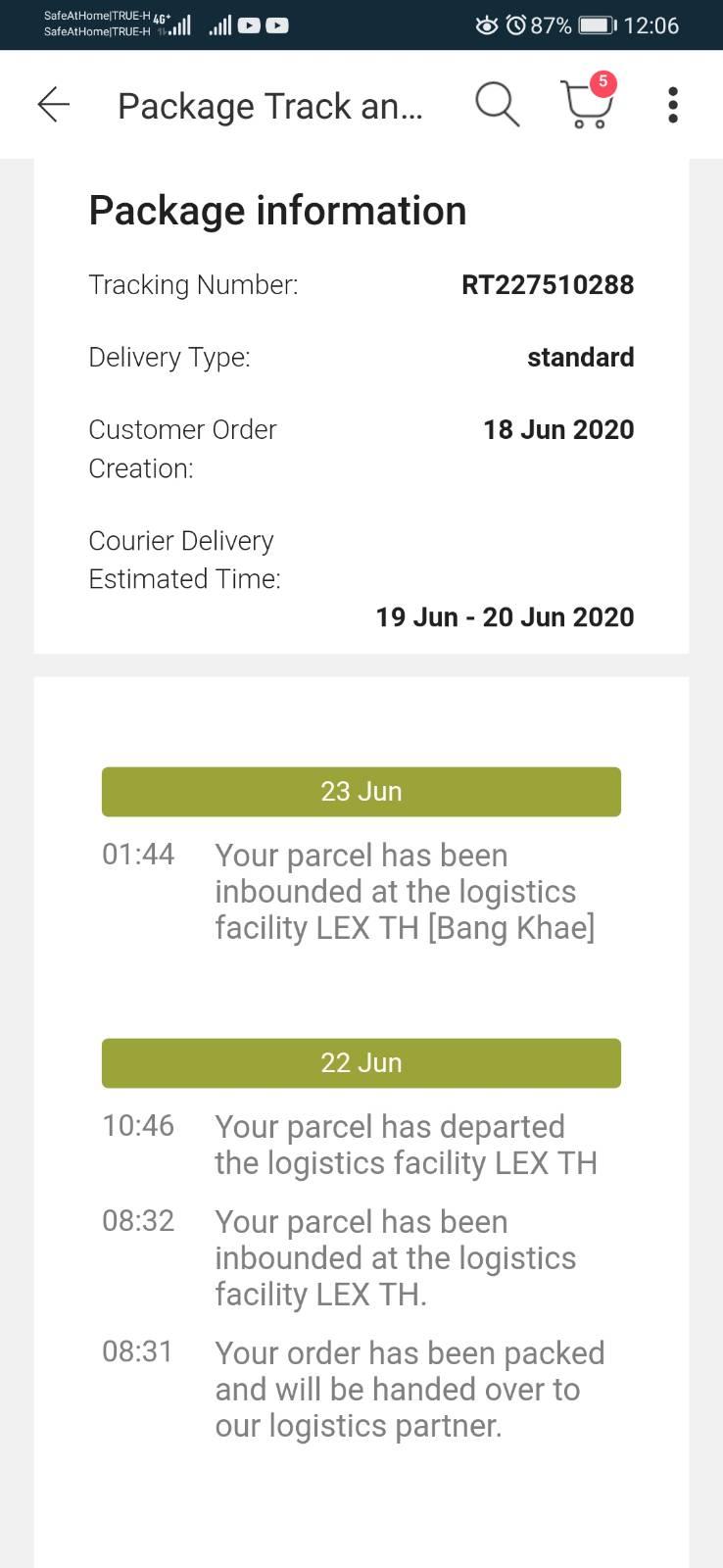Go back from Package Track page

(x=54, y=105)
